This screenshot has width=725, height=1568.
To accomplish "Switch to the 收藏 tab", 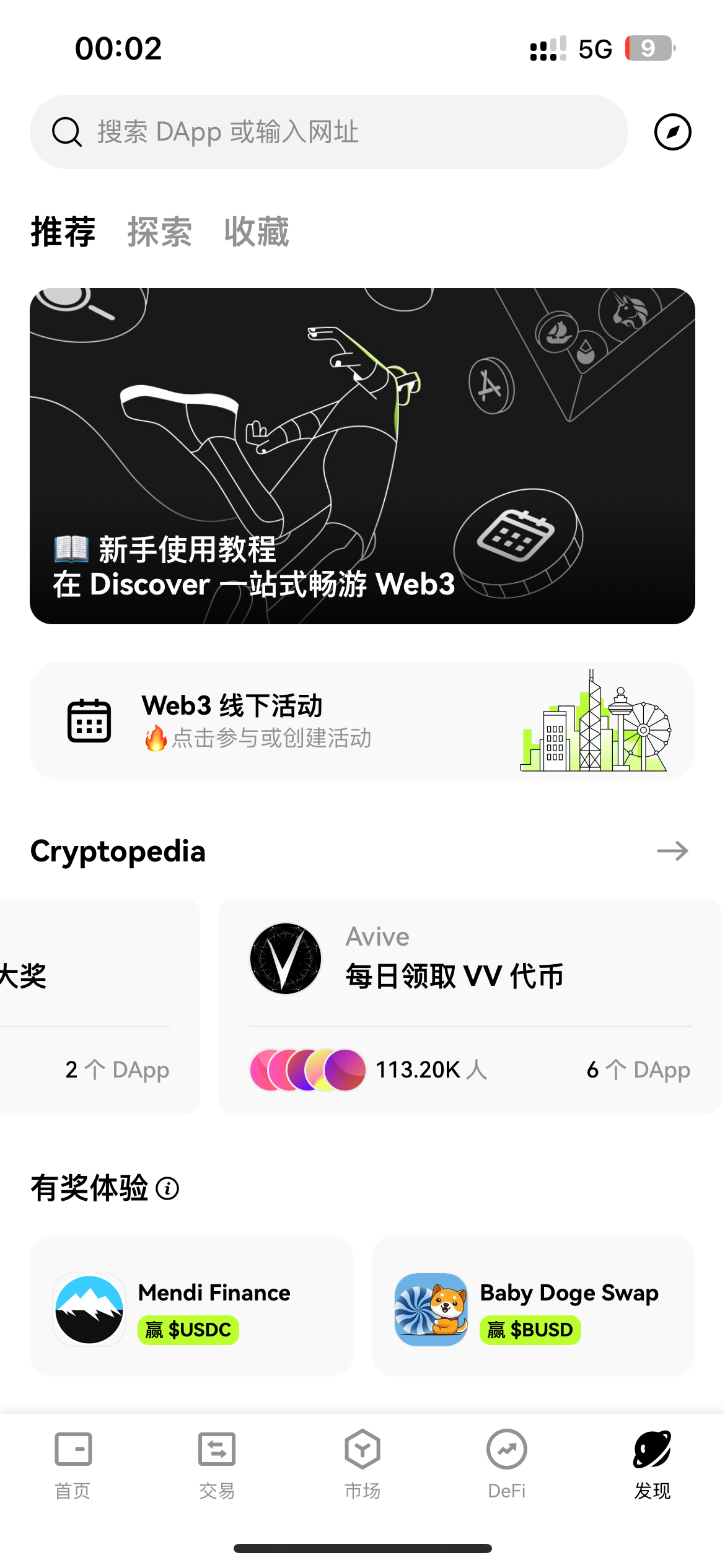I will point(257,232).
